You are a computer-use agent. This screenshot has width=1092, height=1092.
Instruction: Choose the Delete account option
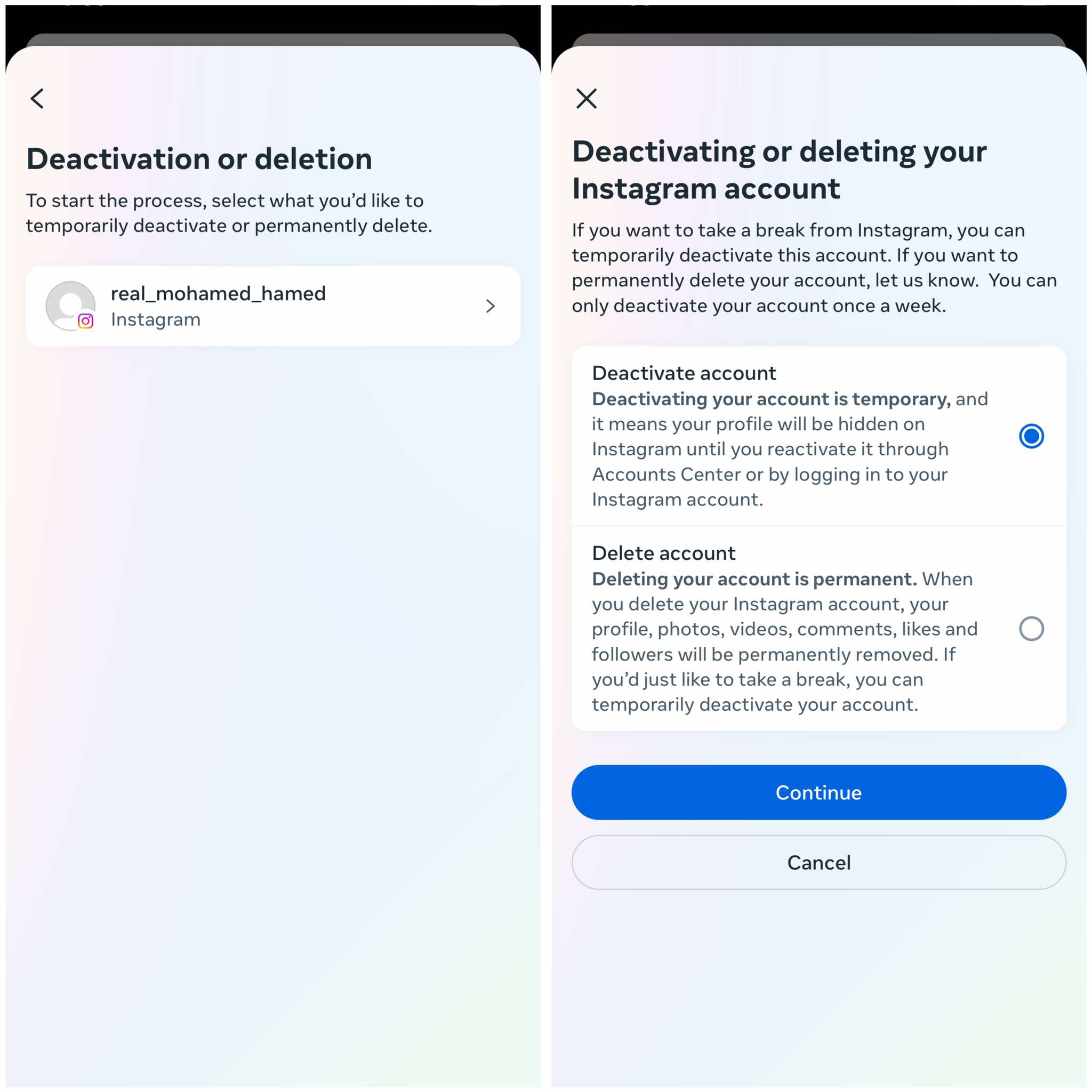tap(1030, 629)
